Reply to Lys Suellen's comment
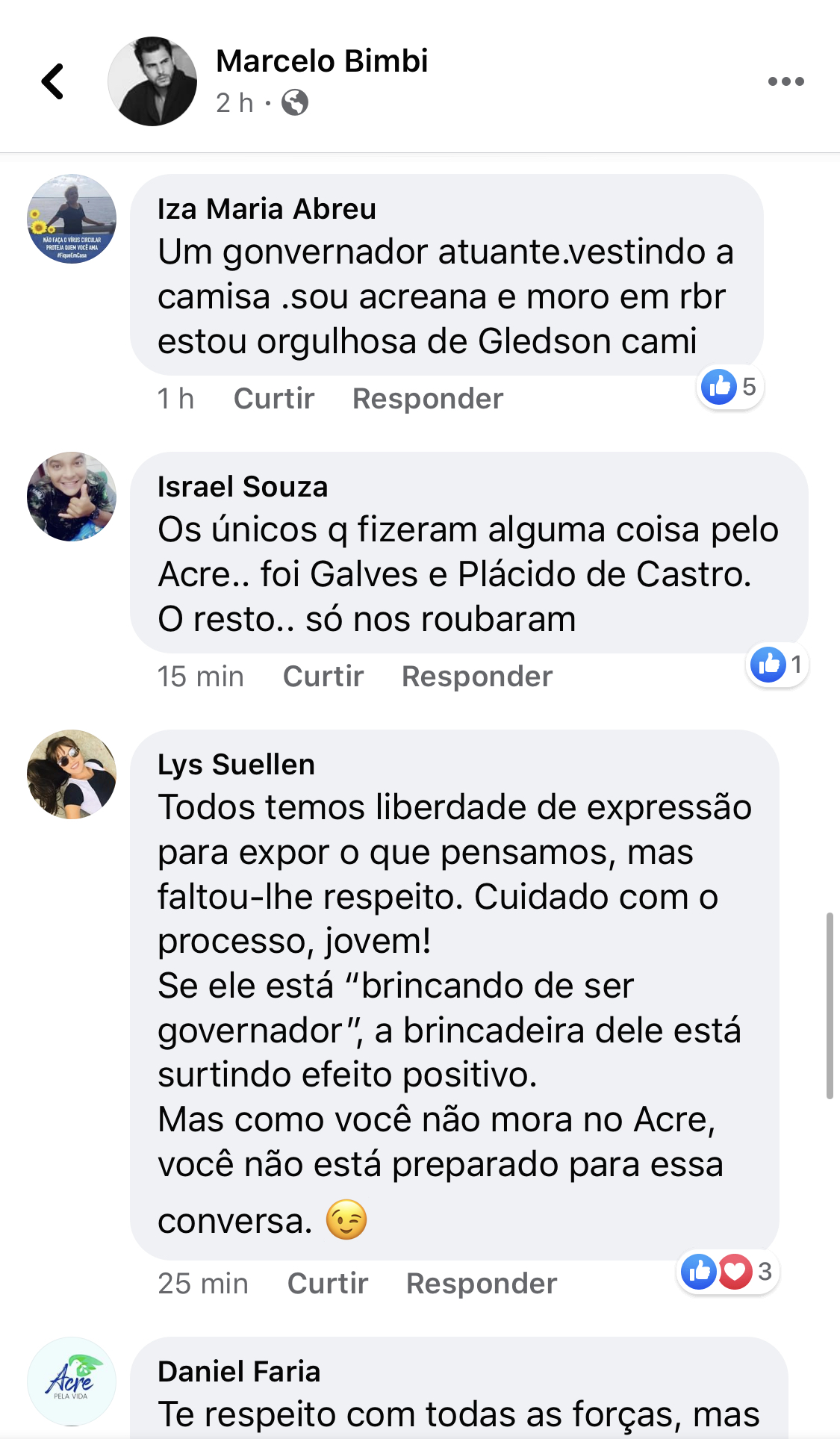840x1439 pixels. pyautogui.click(x=481, y=1284)
